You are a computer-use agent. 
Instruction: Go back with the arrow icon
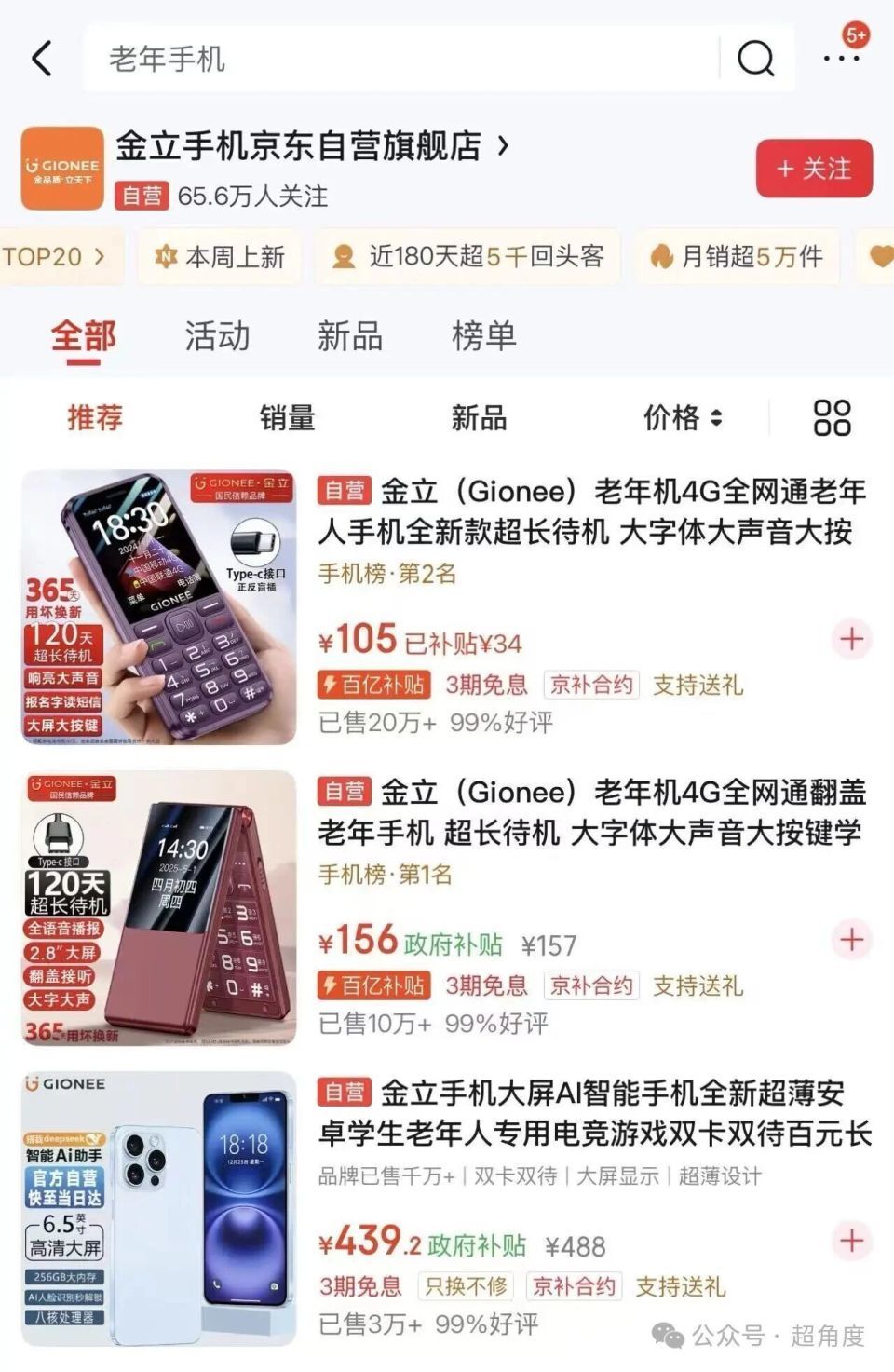coord(42,59)
